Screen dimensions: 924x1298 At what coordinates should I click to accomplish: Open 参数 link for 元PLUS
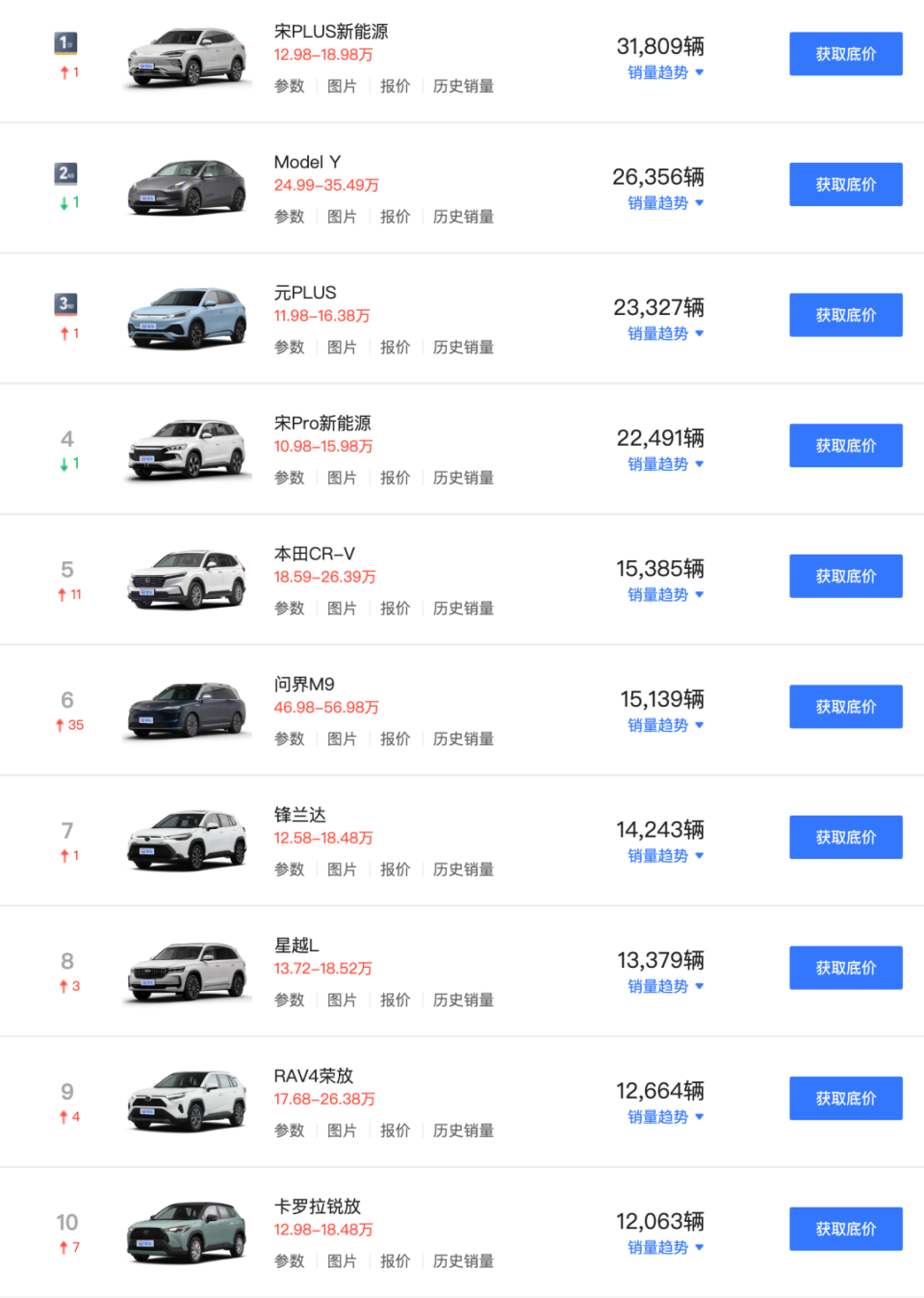click(x=289, y=348)
